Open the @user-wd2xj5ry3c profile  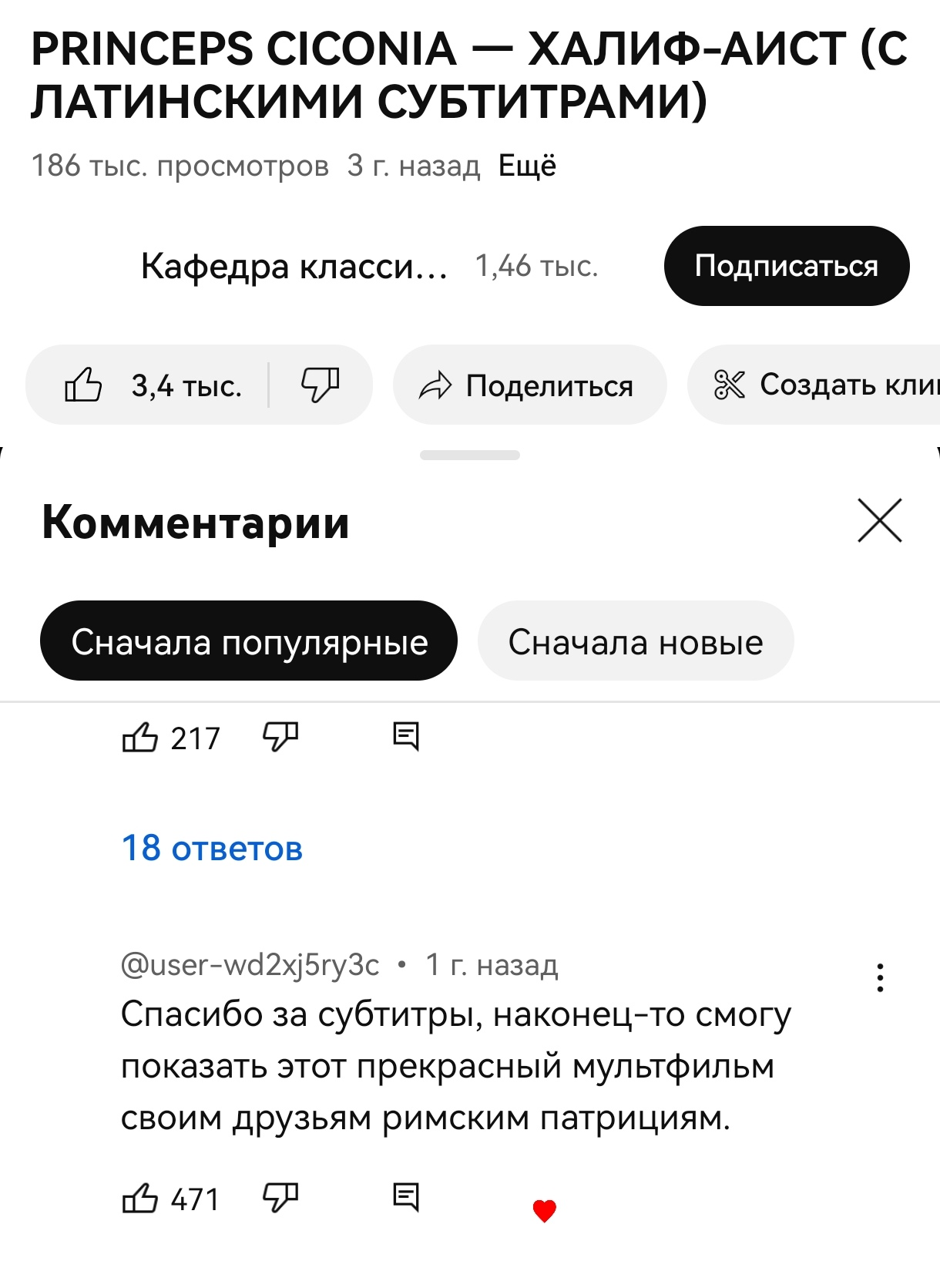pyautogui.click(x=250, y=965)
